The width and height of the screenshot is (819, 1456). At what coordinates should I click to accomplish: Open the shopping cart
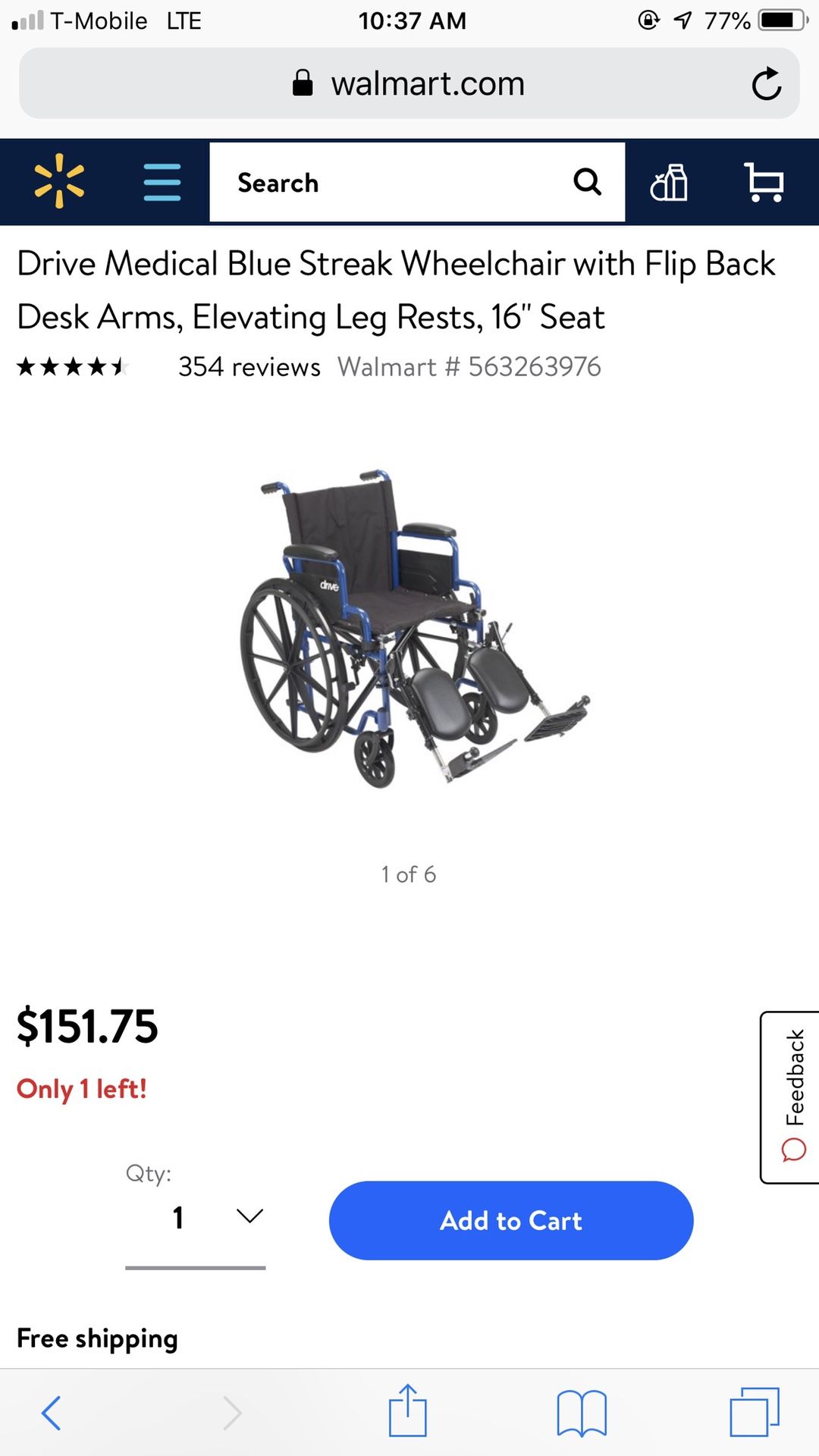764,182
